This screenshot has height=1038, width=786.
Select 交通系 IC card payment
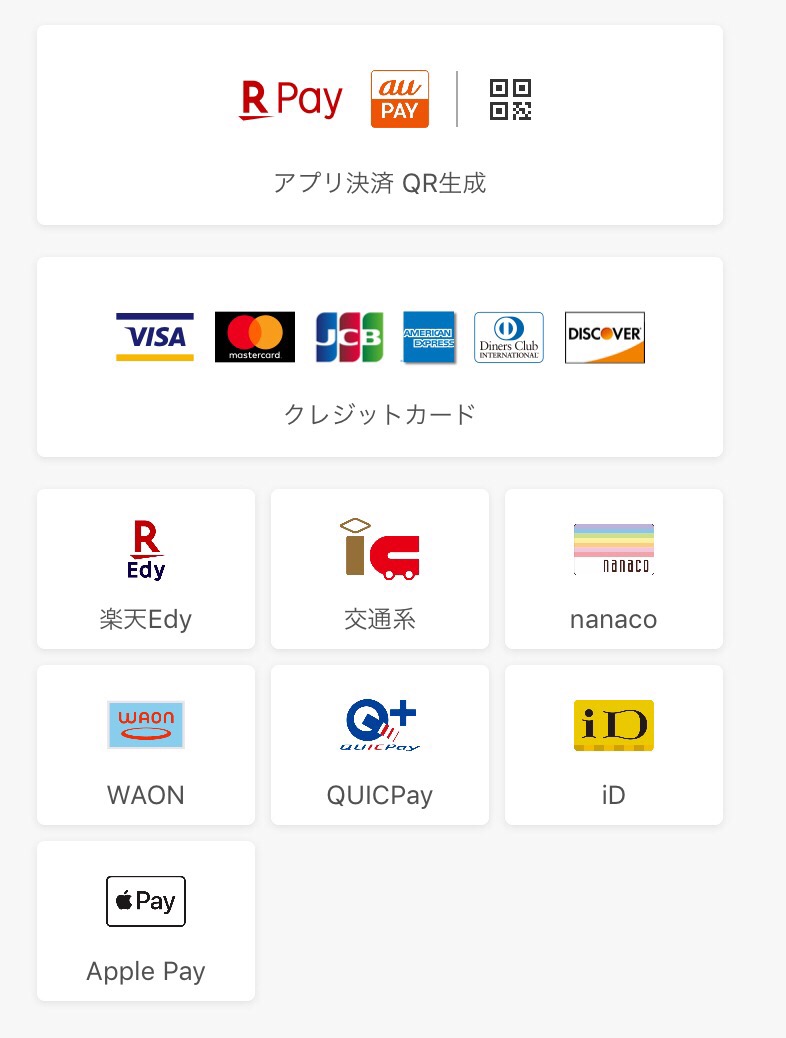click(379, 569)
